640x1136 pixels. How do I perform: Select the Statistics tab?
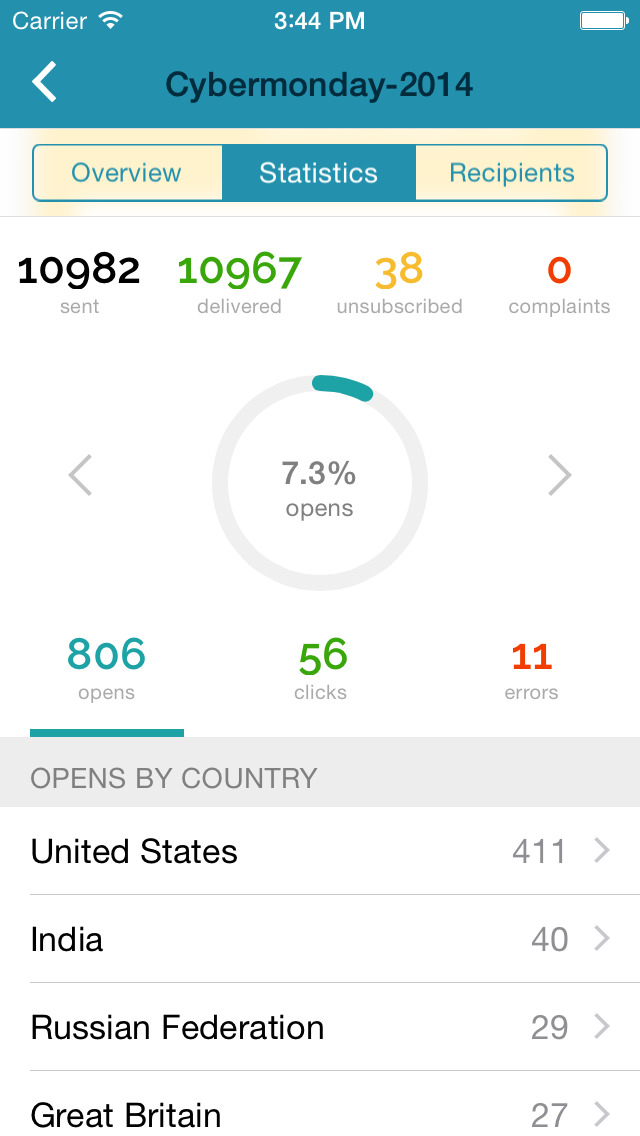point(318,173)
